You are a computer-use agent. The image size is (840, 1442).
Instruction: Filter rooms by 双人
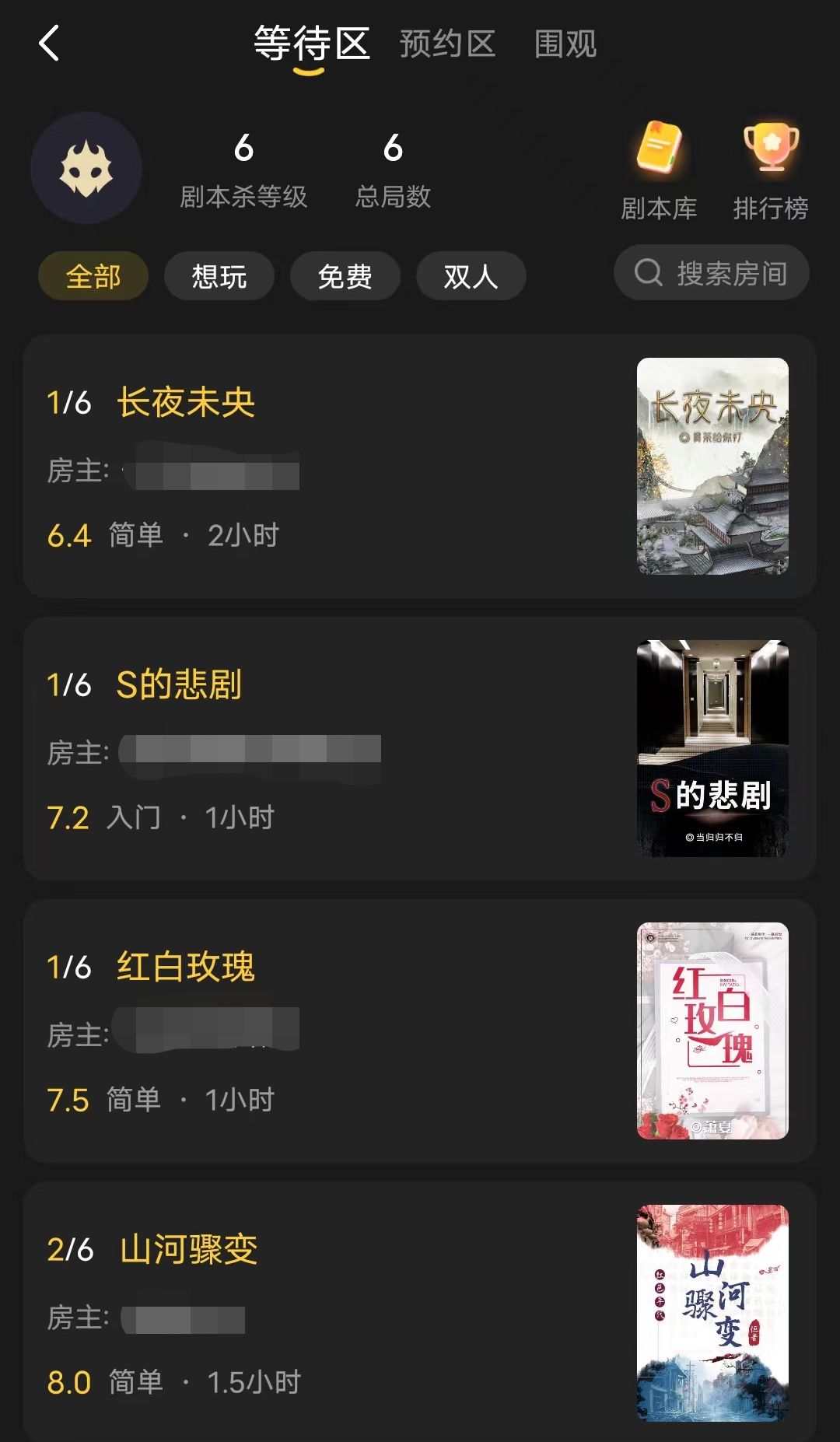tap(471, 276)
